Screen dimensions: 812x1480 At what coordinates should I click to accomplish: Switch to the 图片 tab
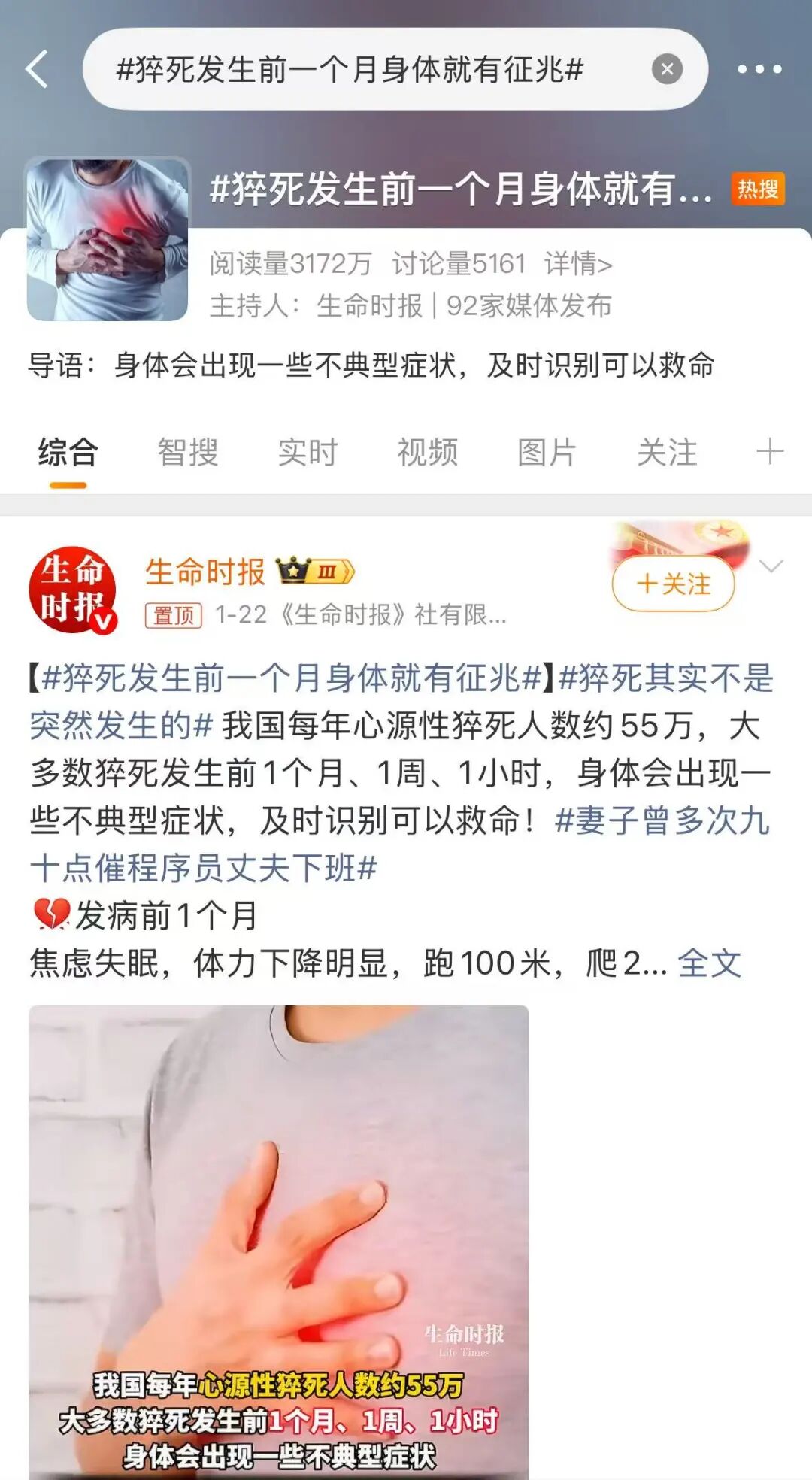(547, 453)
